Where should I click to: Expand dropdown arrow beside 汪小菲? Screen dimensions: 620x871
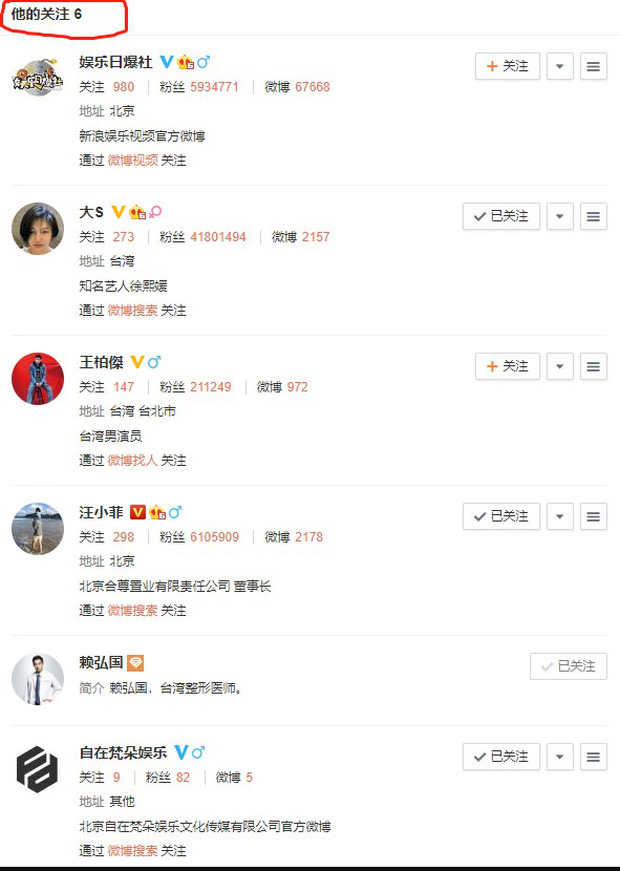pos(559,516)
